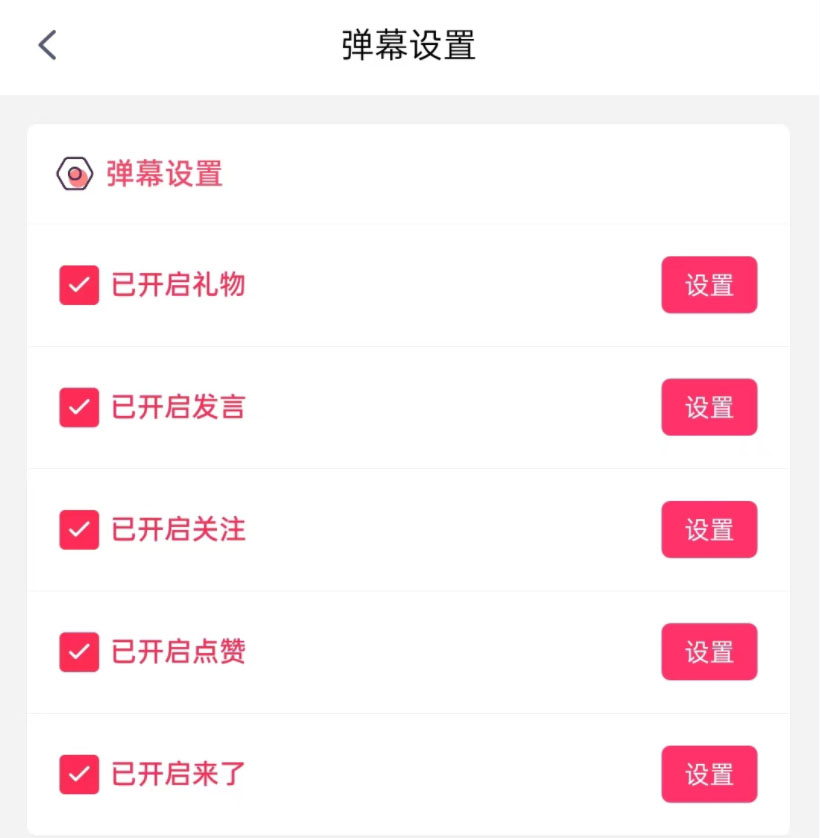Go back from 弹幕设置 screen
The image size is (820, 838).
(48, 45)
